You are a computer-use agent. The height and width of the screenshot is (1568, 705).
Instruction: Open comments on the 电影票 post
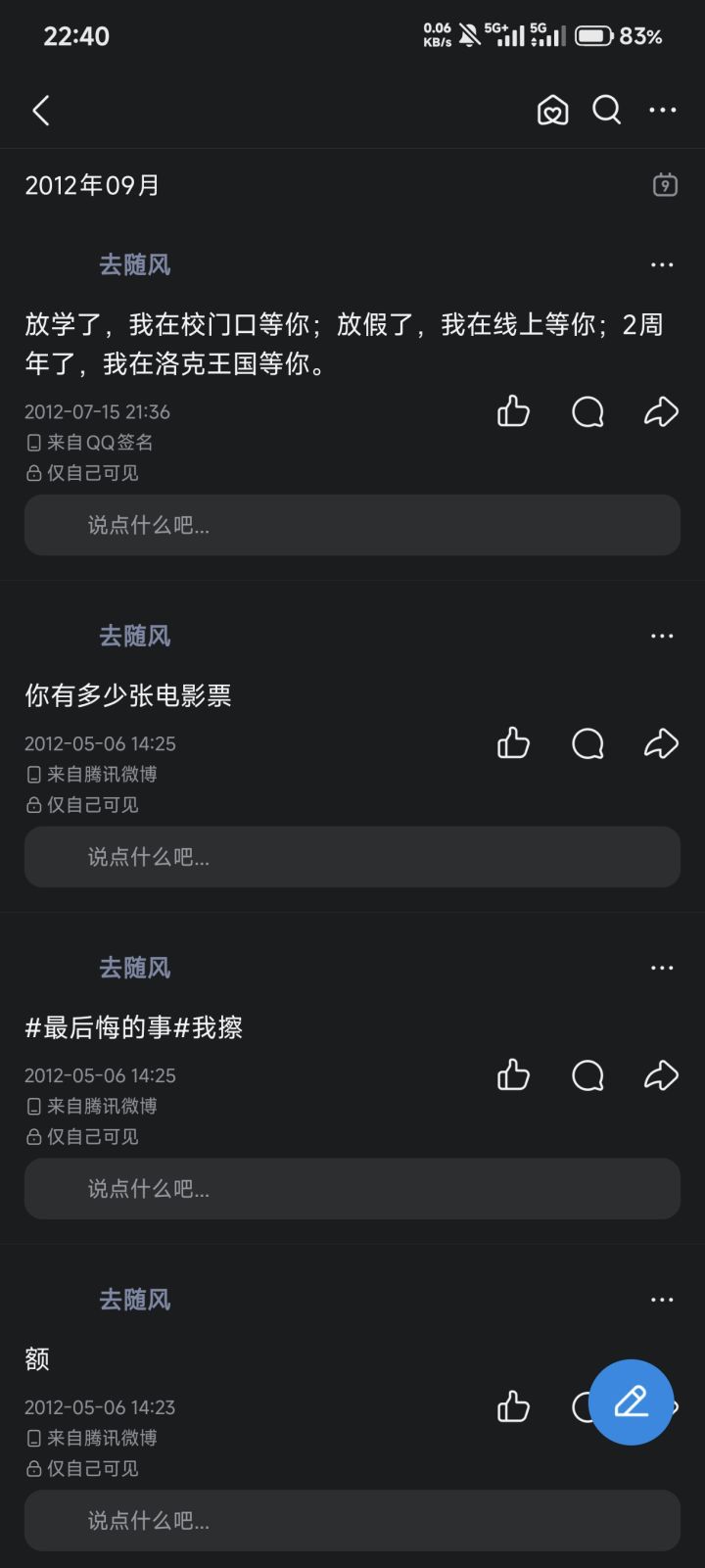(x=587, y=744)
